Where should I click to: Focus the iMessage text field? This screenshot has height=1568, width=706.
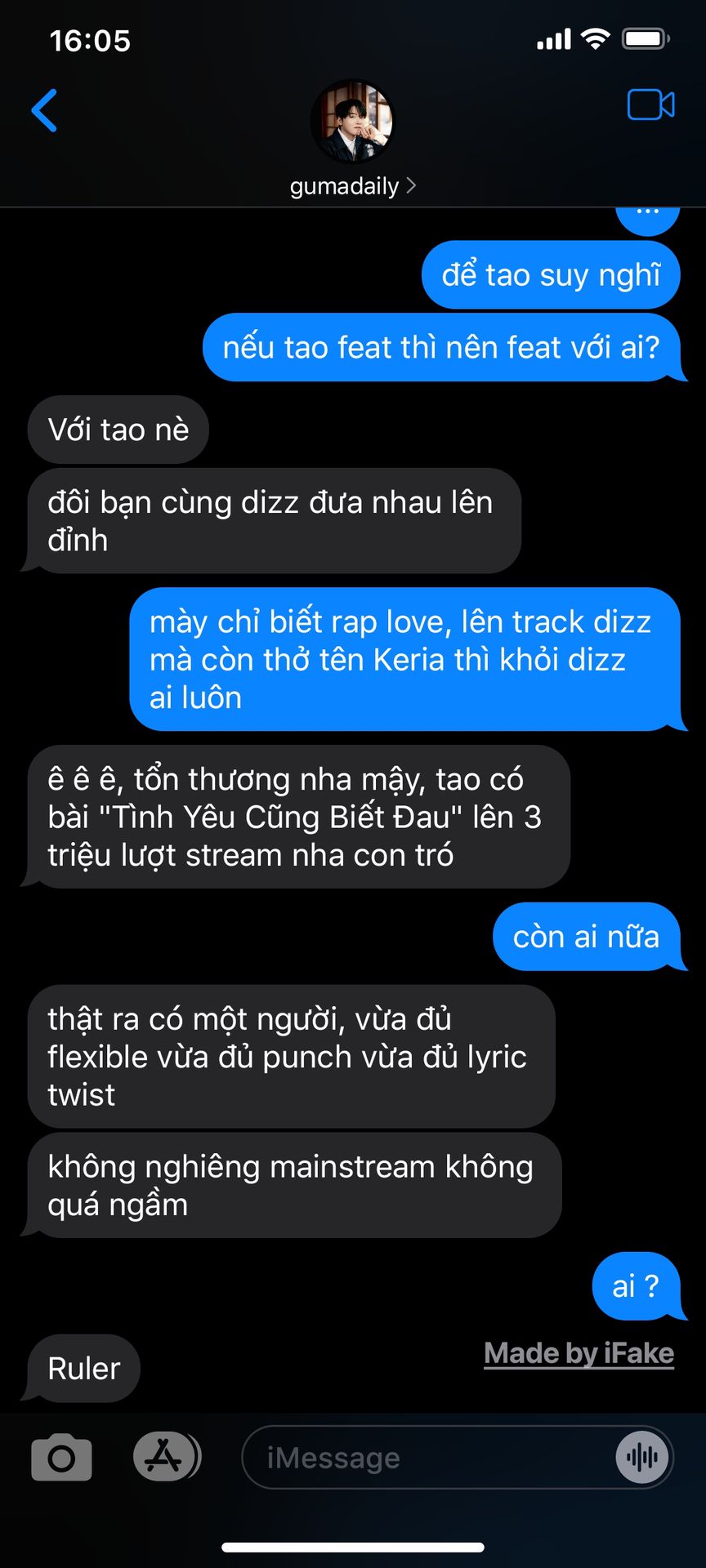[425, 1458]
